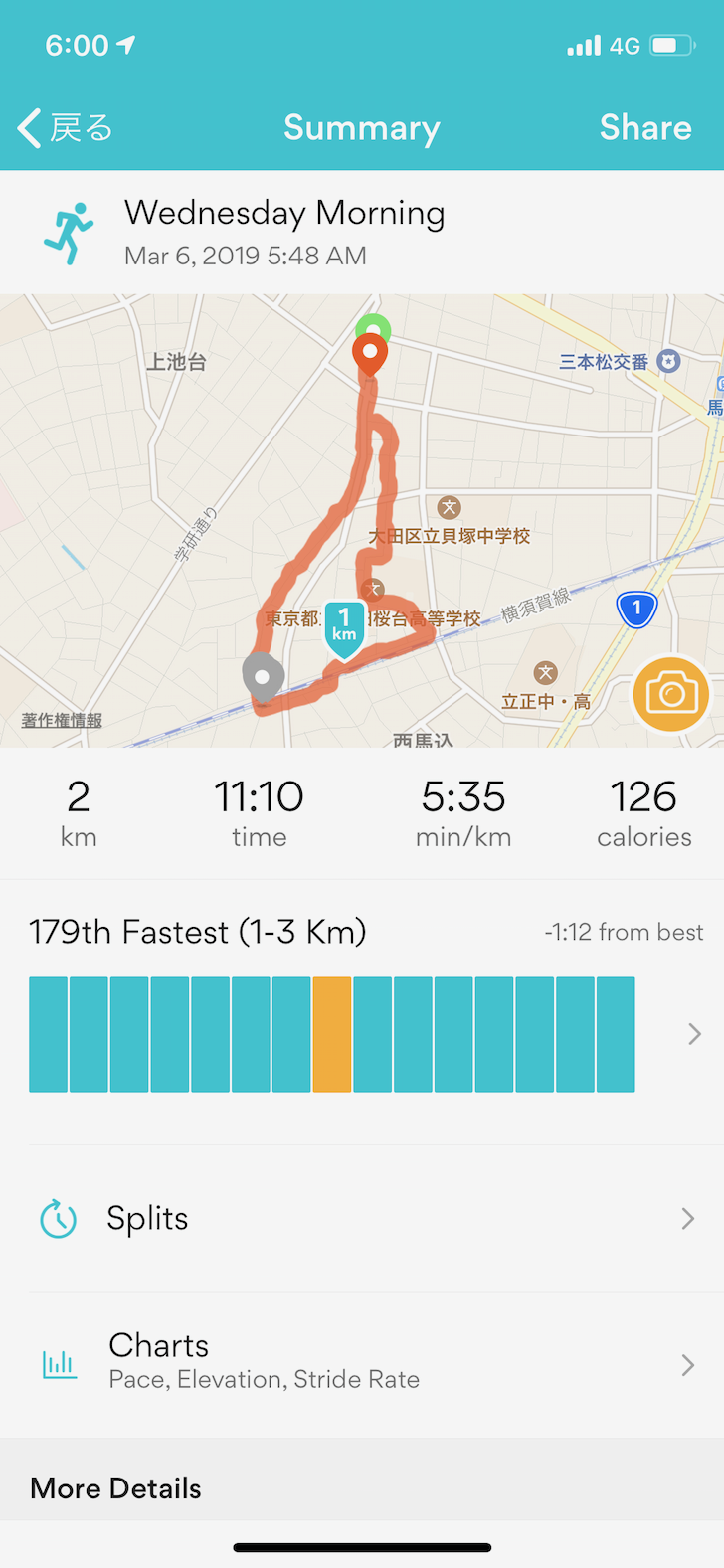Image resolution: width=724 pixels, height=1568 pixels.
Task: Expand the 179th Fastest ranking chevron
Action: pyautogui.click(x=694, y=1035)
